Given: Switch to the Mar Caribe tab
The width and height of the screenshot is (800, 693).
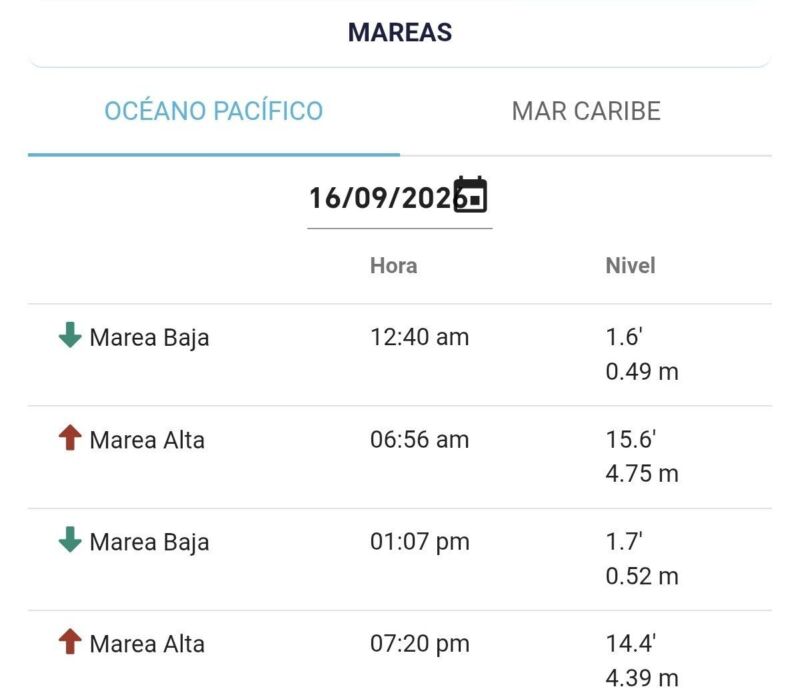Looking at the screenshot, I should pyautogui.click(x=586, y=111).
